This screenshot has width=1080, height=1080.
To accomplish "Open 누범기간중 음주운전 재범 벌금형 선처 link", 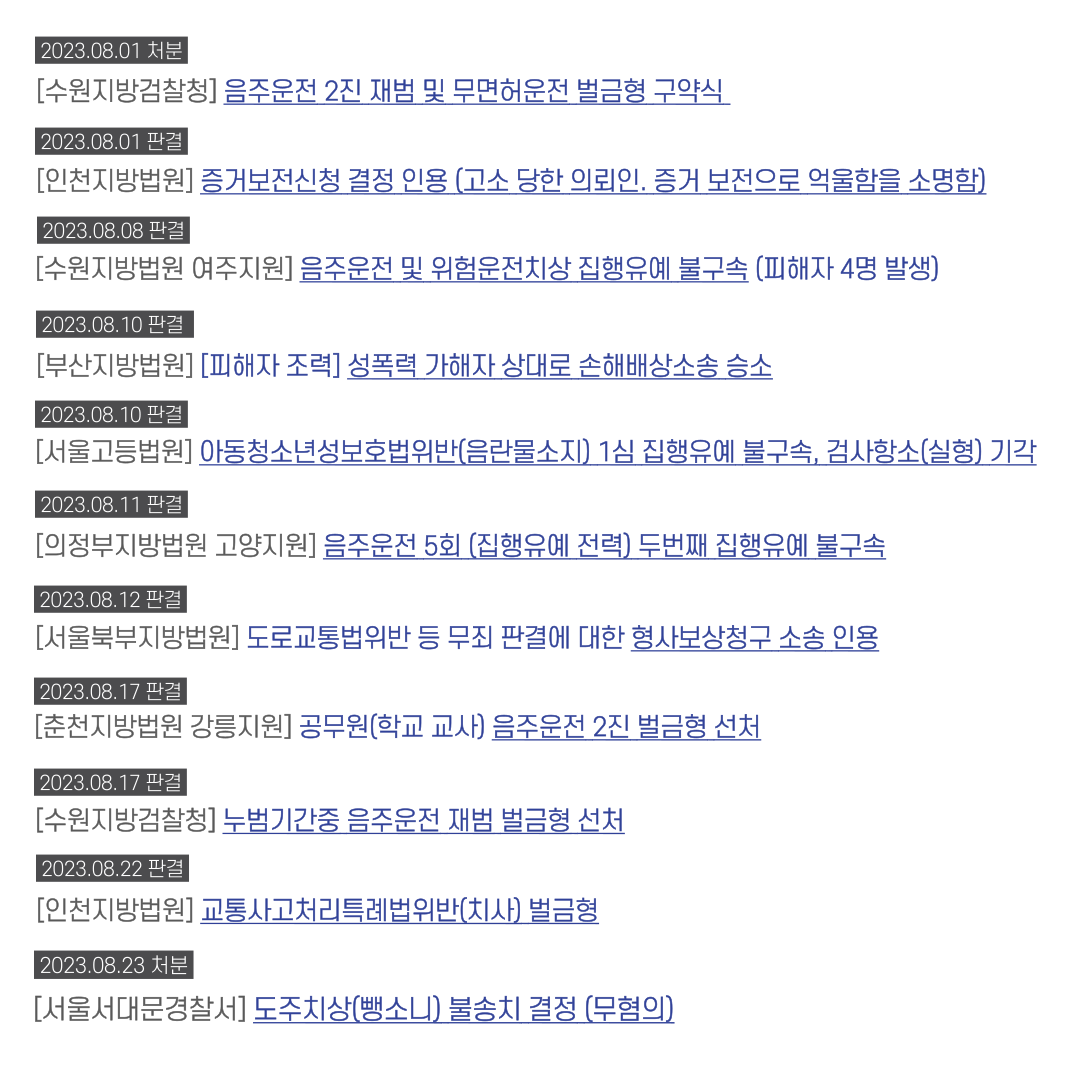I will (423, 821).
